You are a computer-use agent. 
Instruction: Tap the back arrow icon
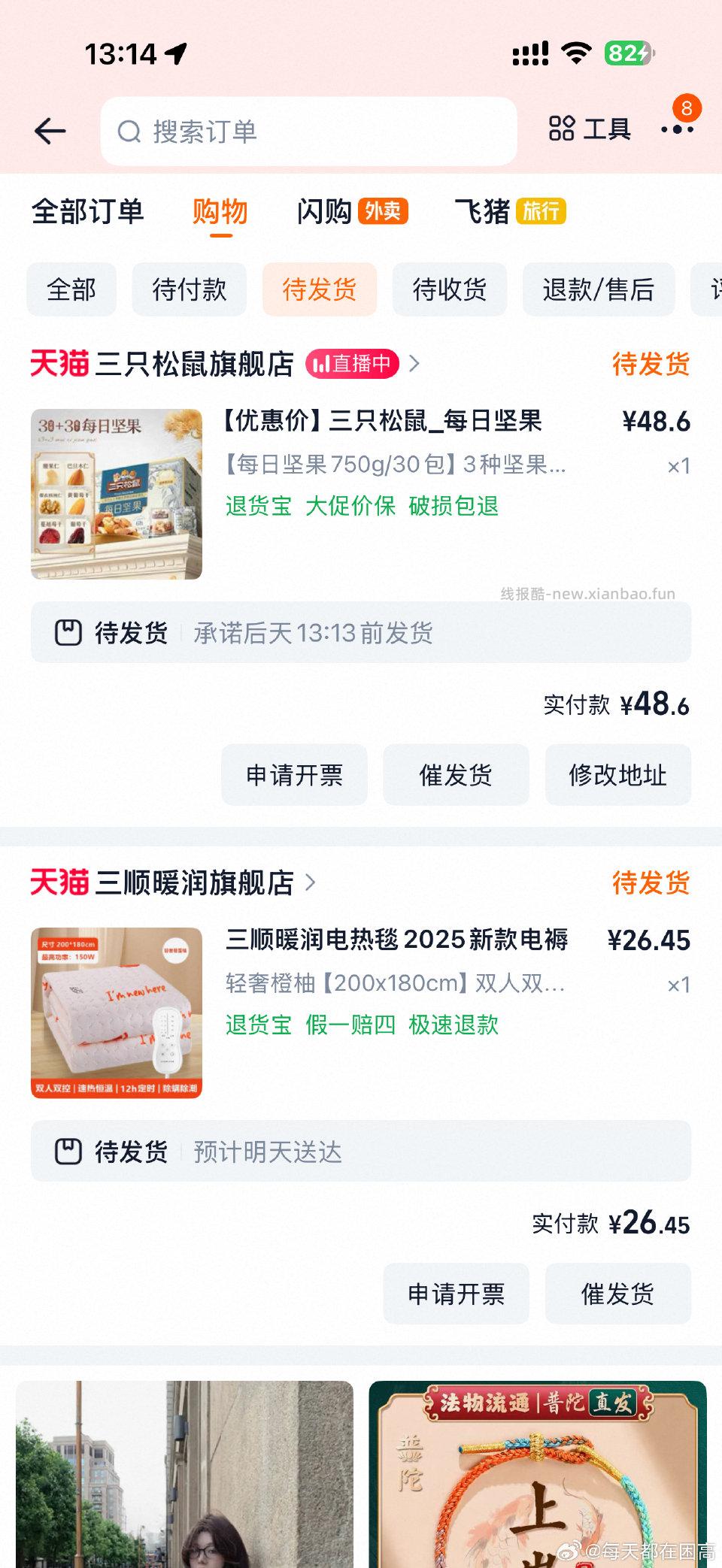tap(51, 129)
